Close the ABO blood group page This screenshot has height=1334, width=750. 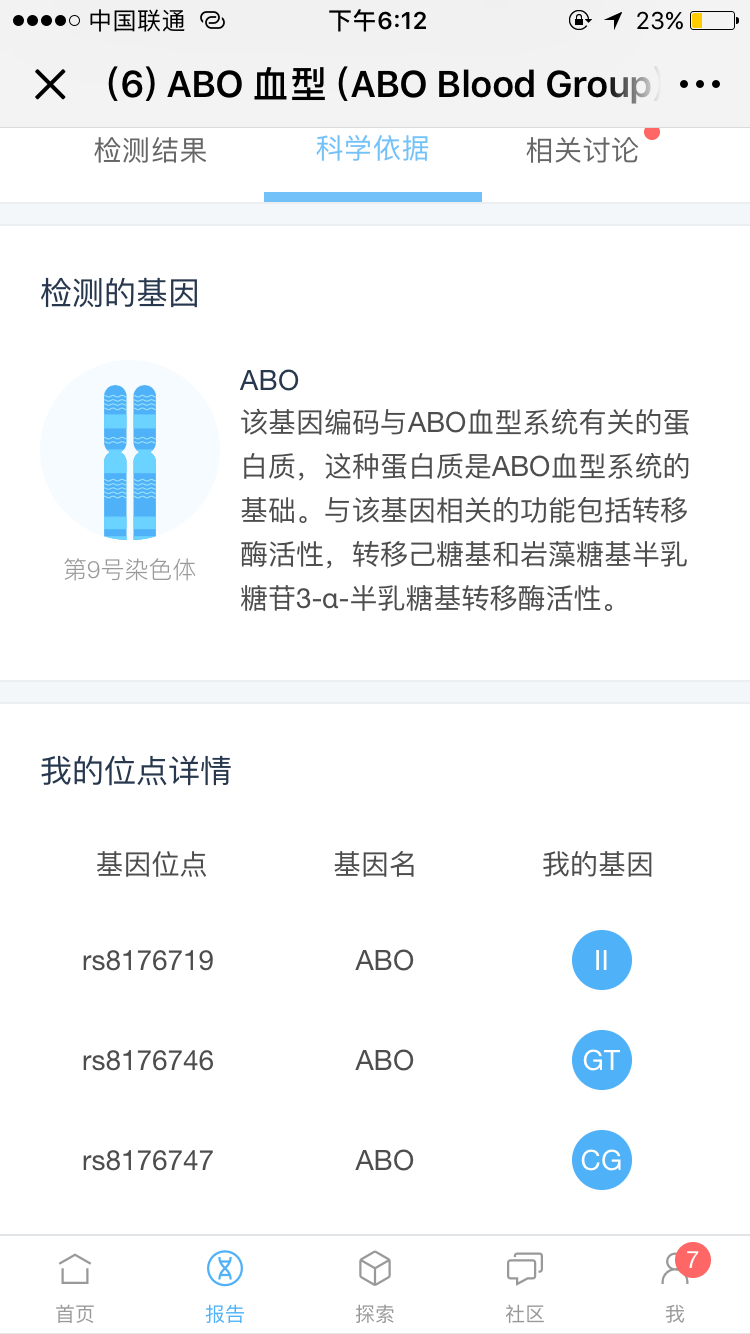coord(50,85)
